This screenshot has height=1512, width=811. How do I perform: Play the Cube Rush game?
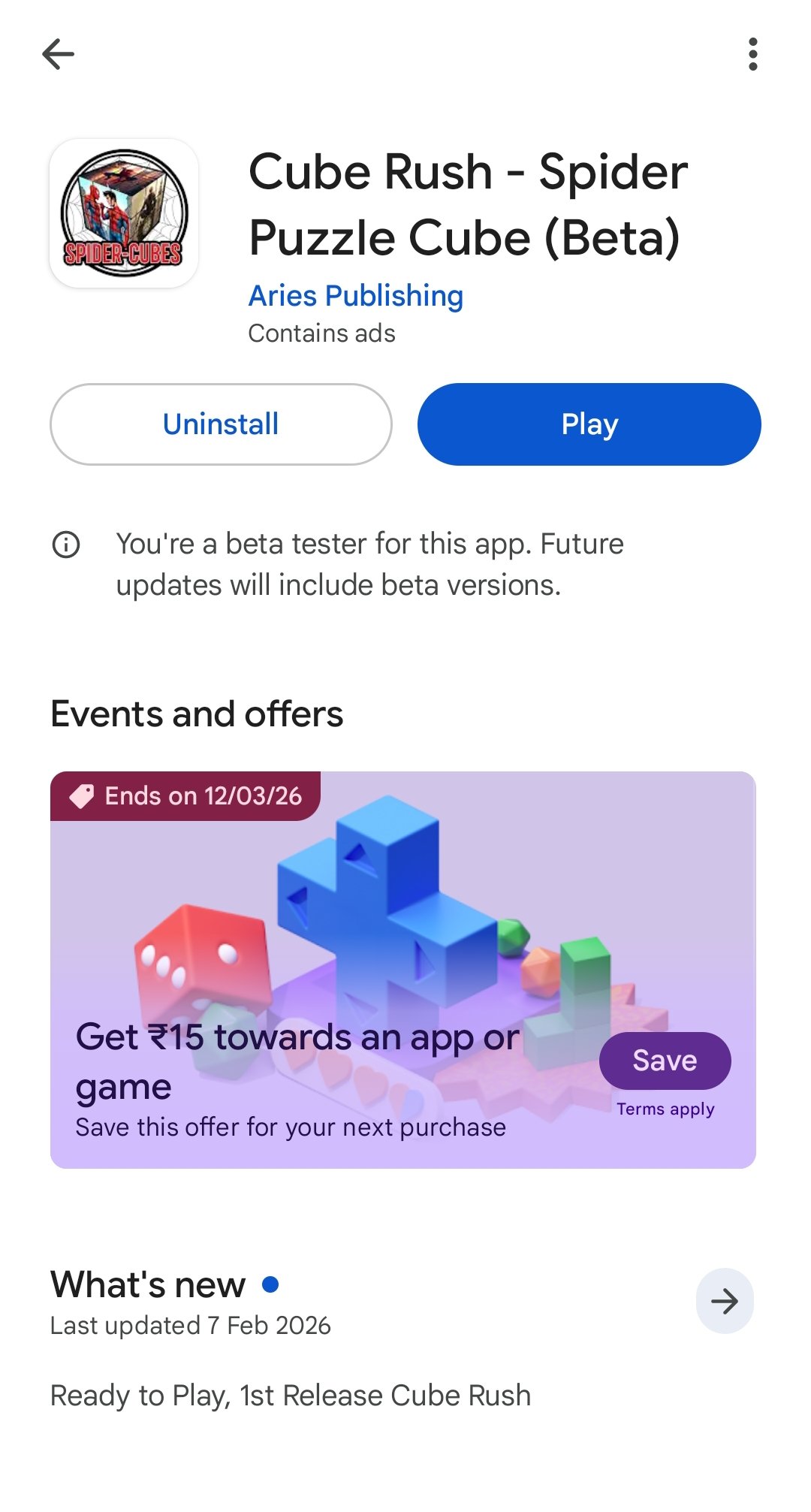click(589, 424)
